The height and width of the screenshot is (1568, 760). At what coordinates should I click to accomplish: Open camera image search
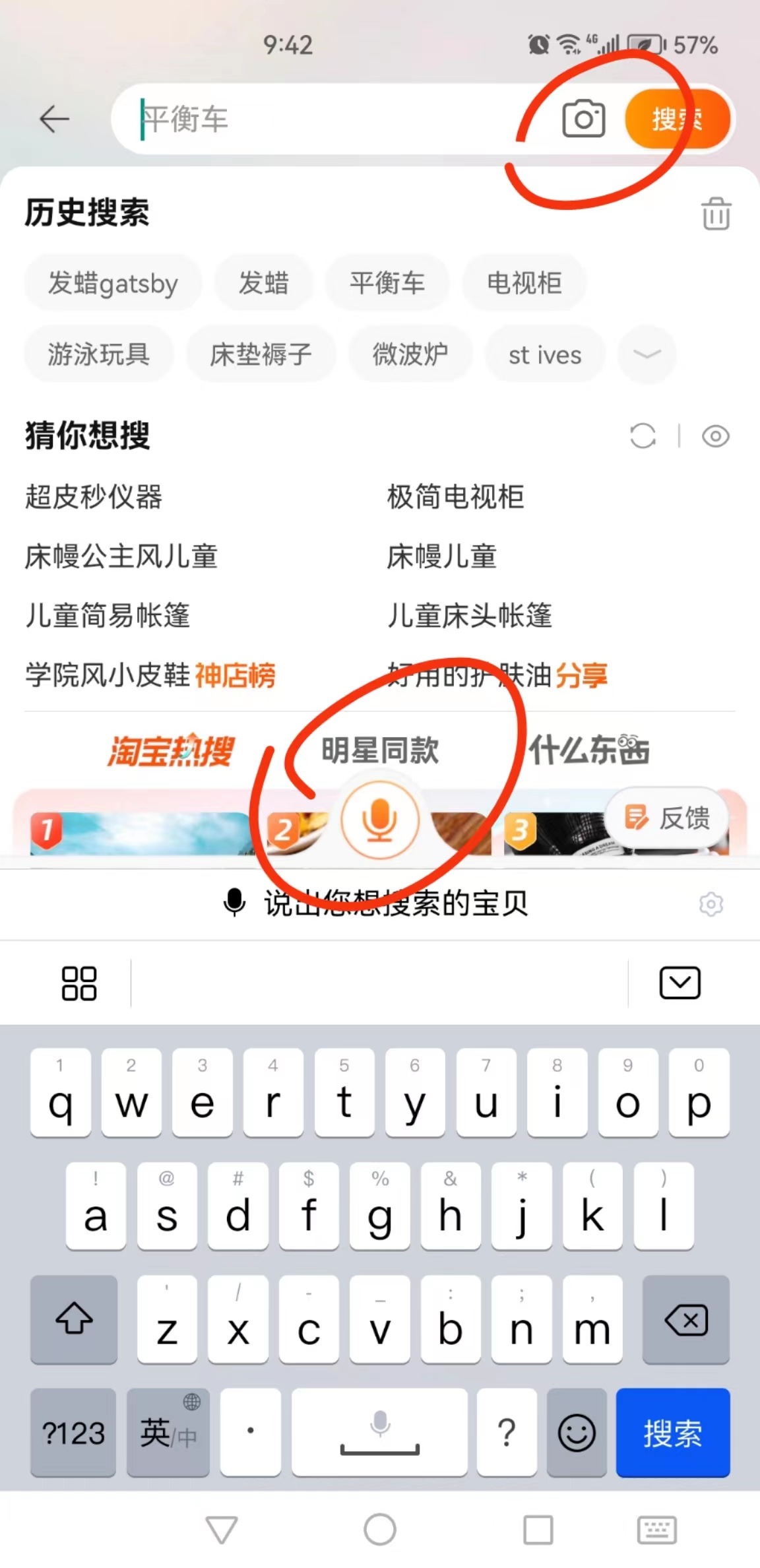click(x=583, y=119)
